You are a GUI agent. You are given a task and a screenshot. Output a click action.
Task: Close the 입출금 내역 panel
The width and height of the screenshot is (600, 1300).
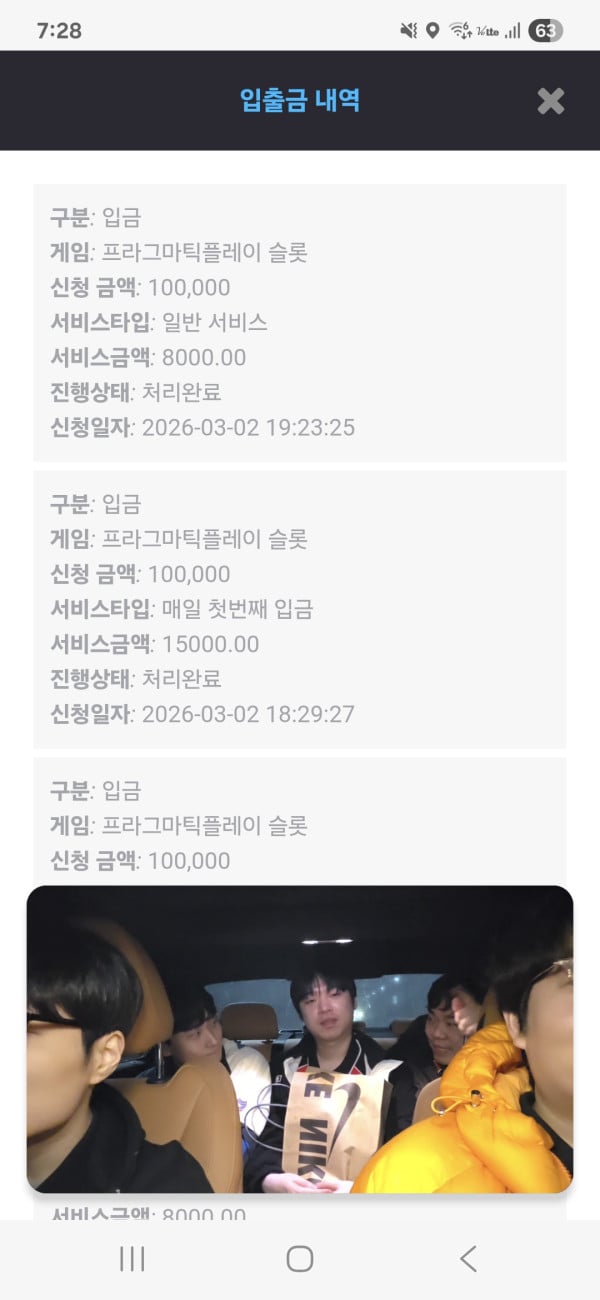tap(550, 100)
